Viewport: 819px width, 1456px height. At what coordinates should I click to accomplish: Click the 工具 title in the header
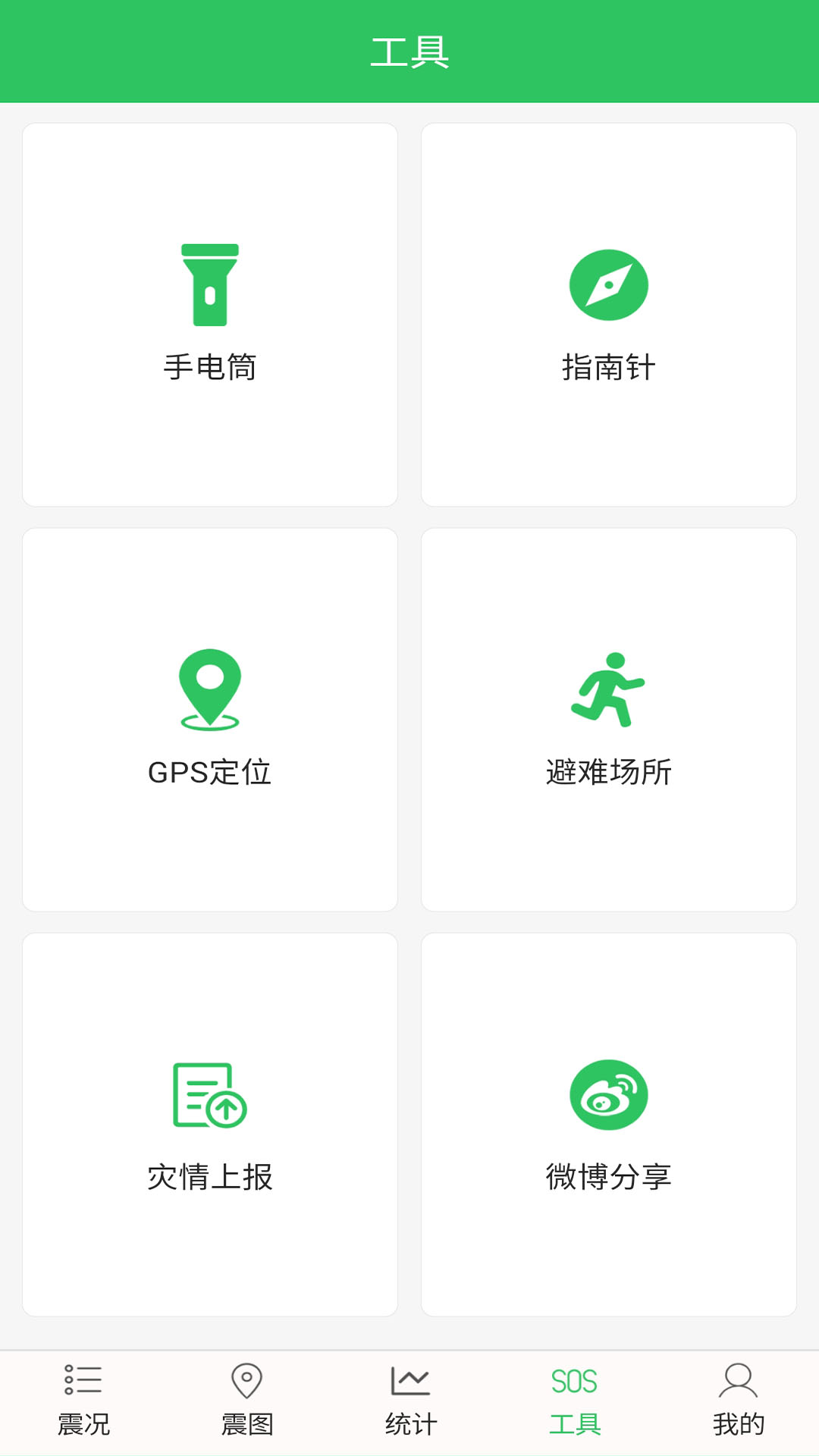tap(409, 50)
